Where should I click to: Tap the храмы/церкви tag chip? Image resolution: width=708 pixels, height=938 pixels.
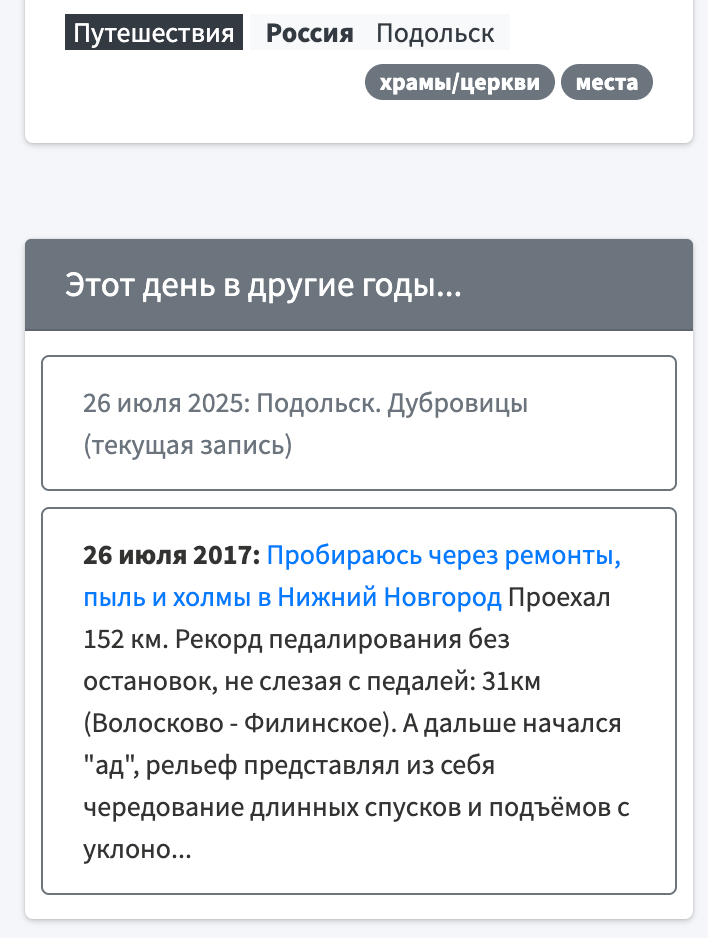coord(459,82)
